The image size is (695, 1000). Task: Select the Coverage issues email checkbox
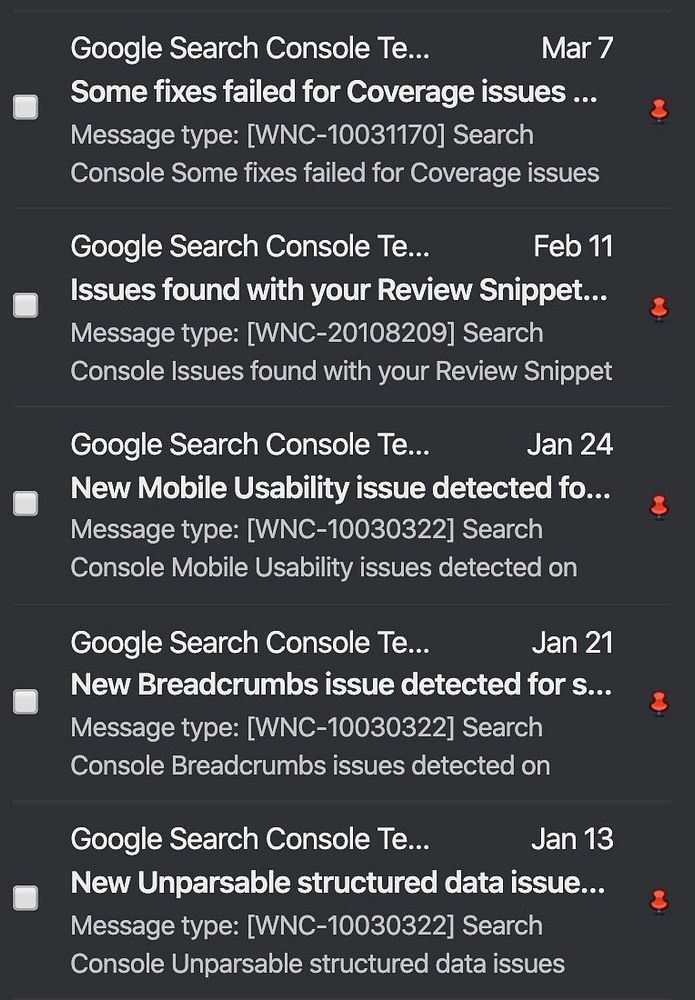point(26,107)
